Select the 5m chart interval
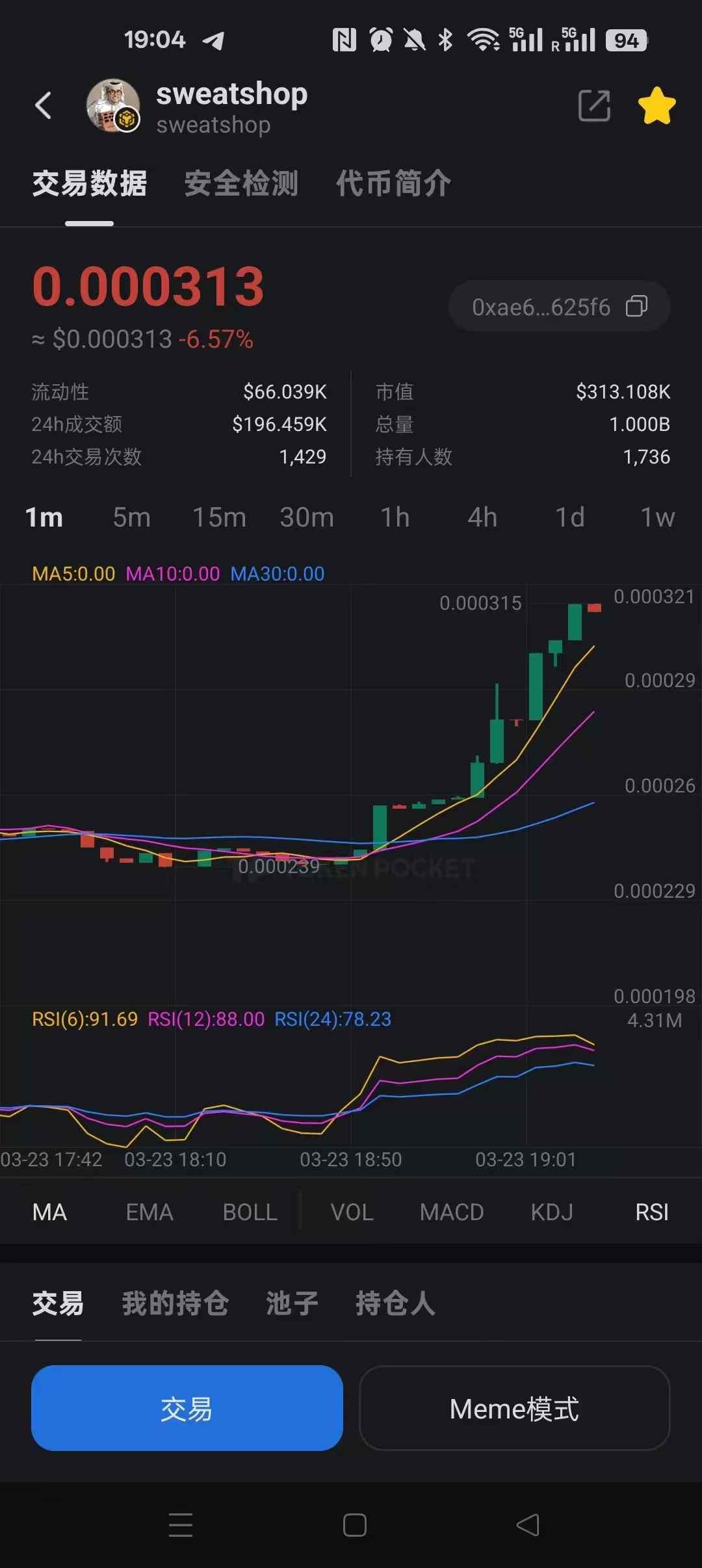The height and width of the screenshot is (1568, 702). pyautogui.click(x=131, y=517)
